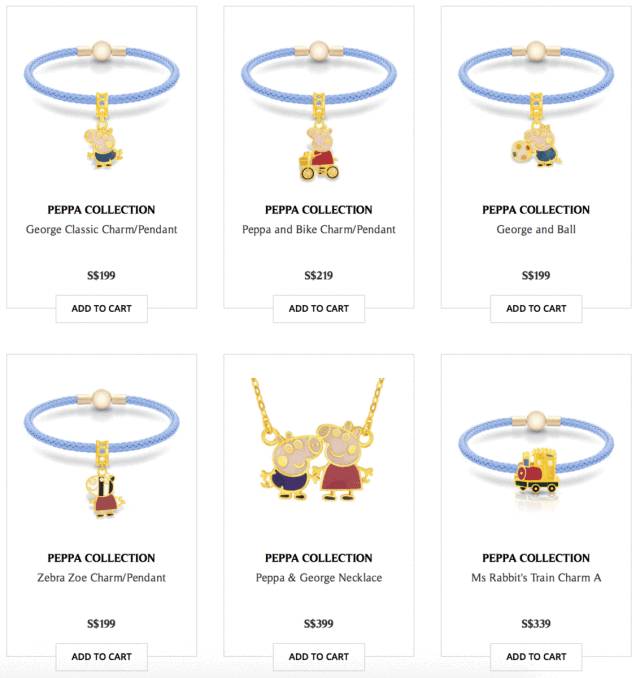View the Peppa and Bike Charm/Pendant product image
This screenshot has width=640, height=678.
pyautogui.click(x=319, y=105)
